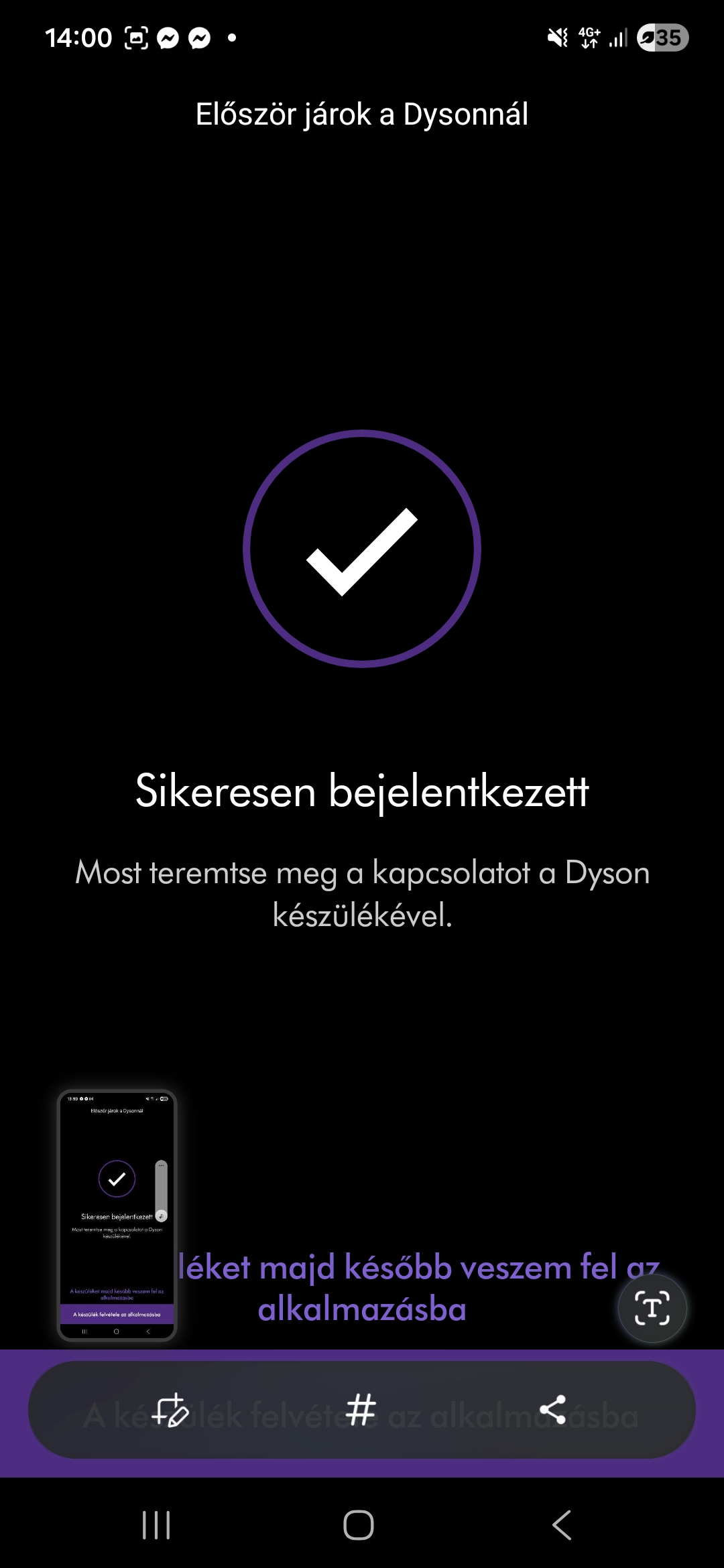Share the captured screenshot
The image size is (724, 1568).
(552, 1410)
